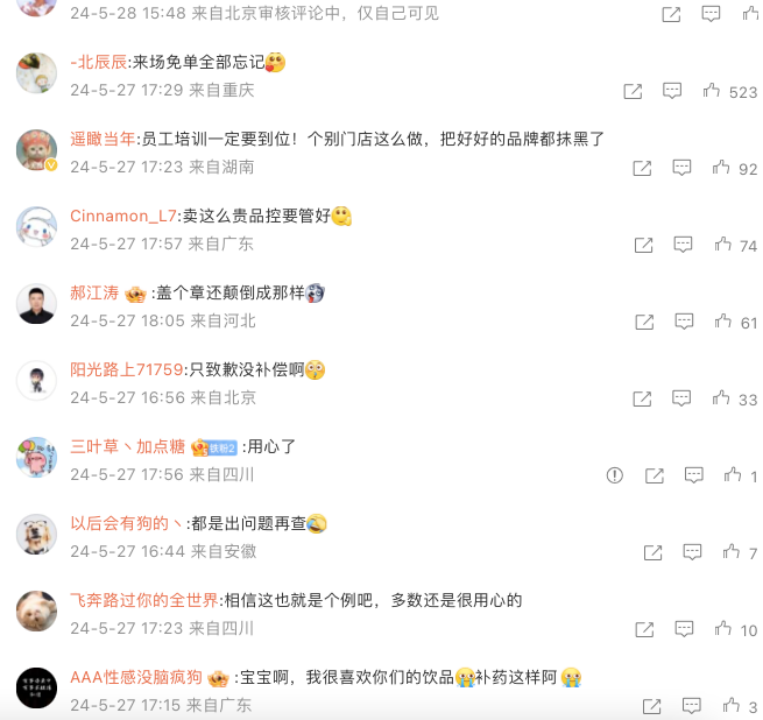Open -北辰辰's avatar
This screenshot has width=763, height=720.
[37, 72]
